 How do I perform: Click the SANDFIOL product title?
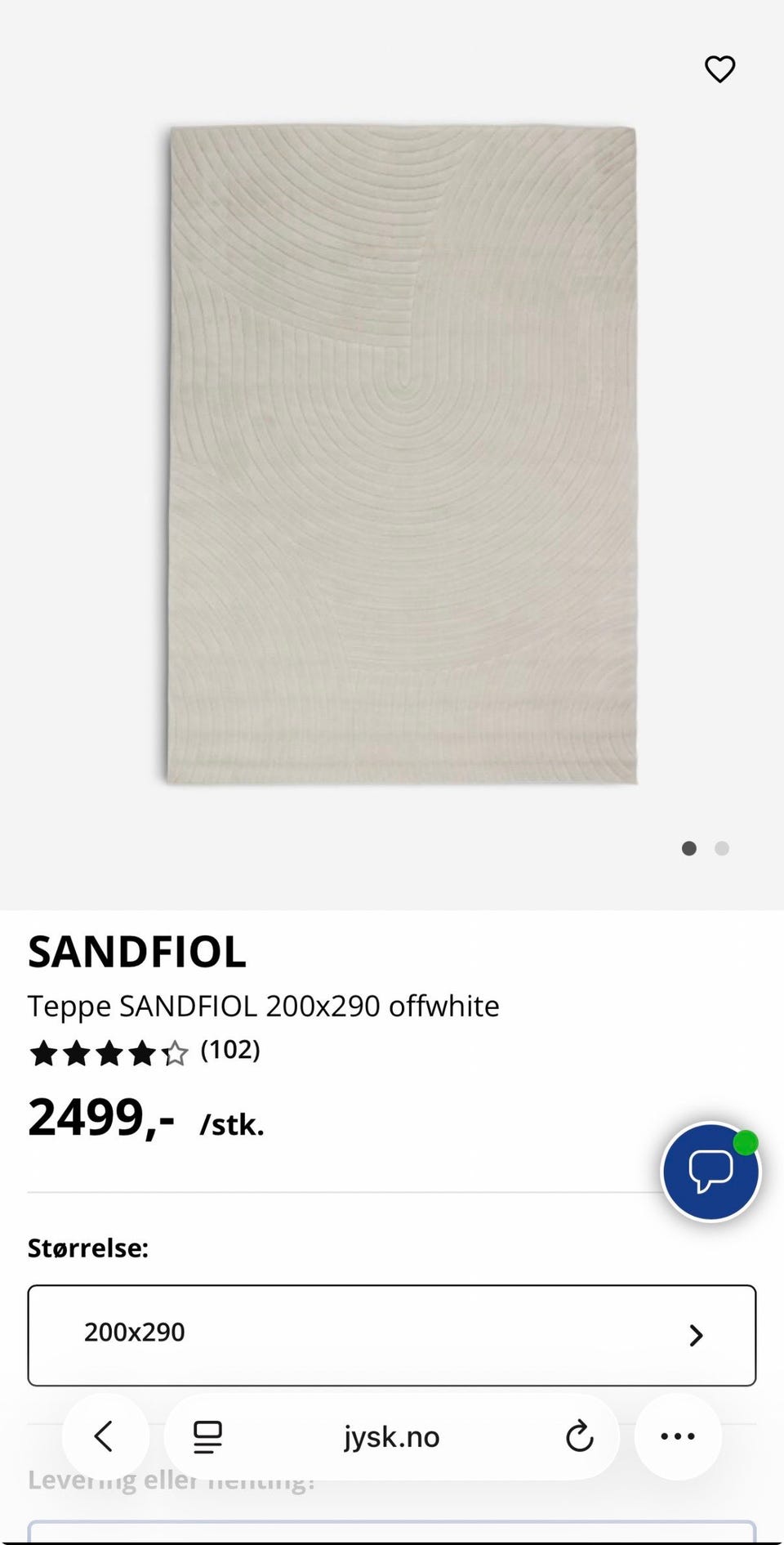click(137, 952)
